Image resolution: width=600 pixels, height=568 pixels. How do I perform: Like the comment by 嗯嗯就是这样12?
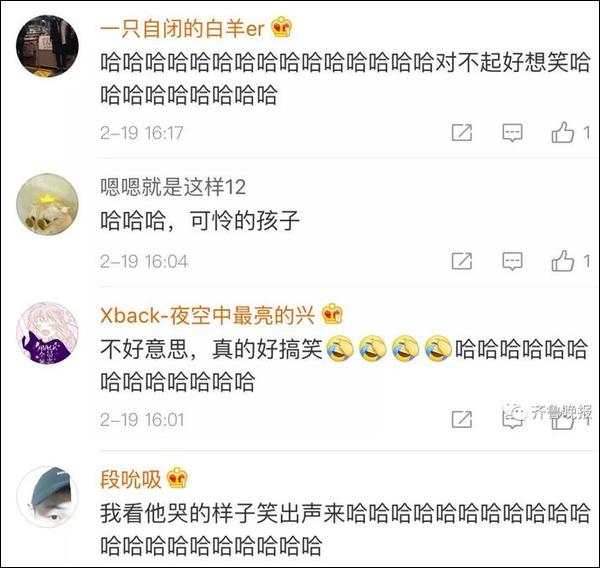click(563, 261)
